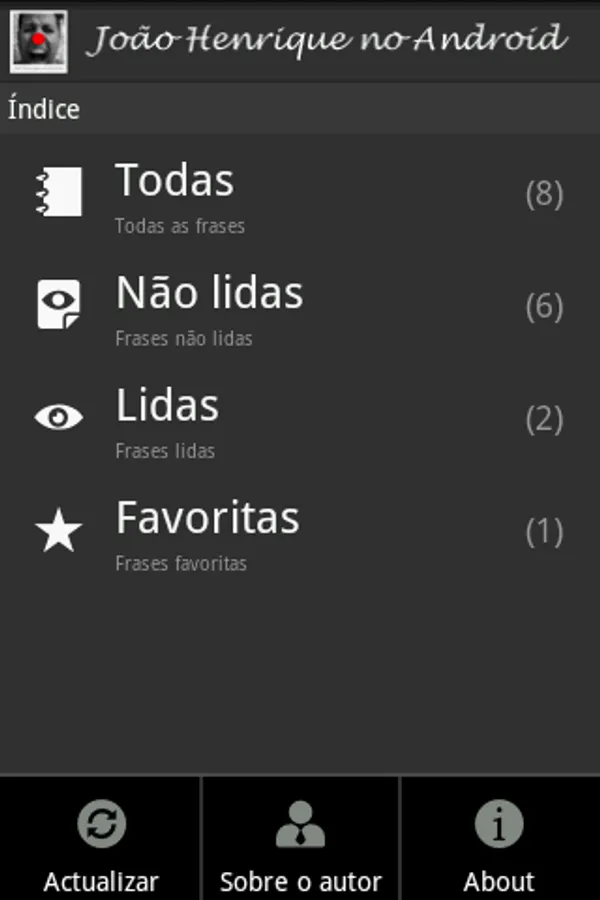
Task: Open the Todas phrases list
Action: [x=300, y=194]
